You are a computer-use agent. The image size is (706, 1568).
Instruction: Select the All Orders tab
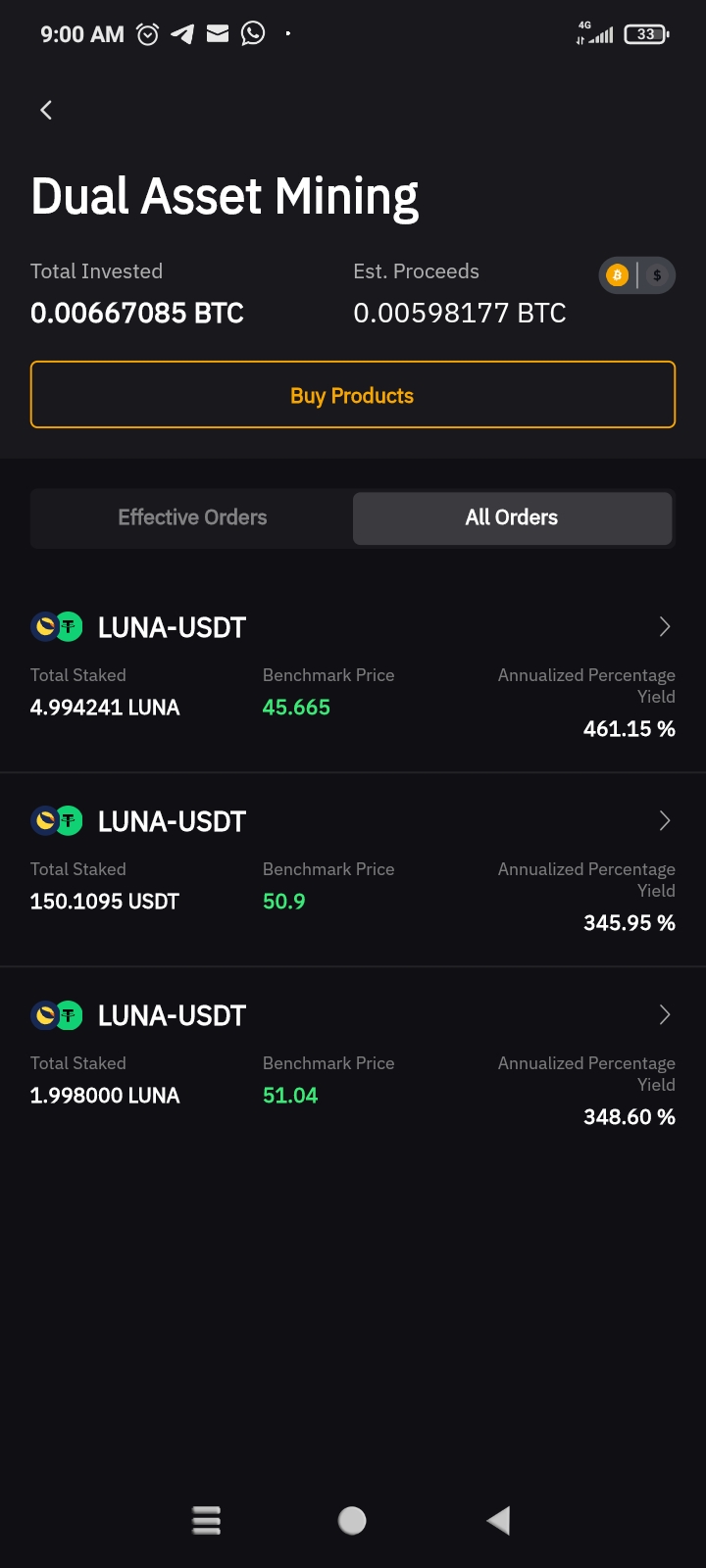point(512,517)
